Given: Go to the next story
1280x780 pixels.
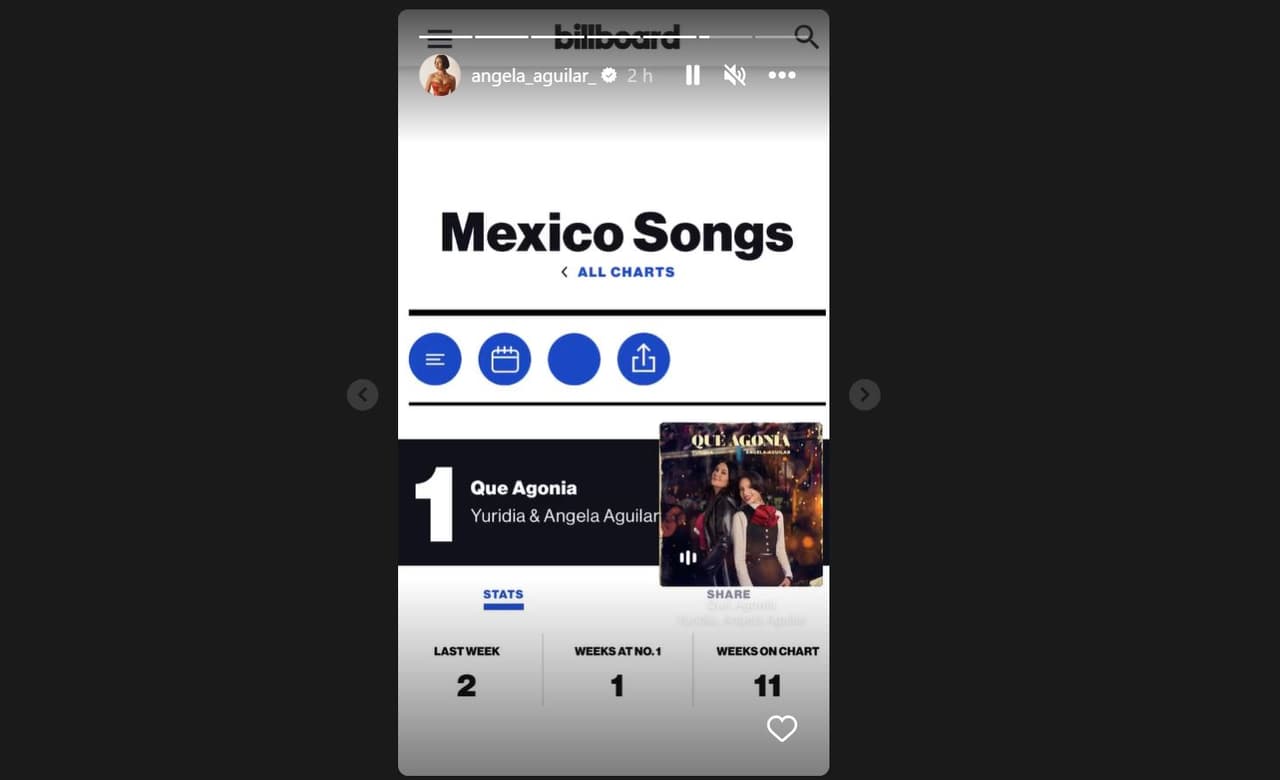Looking at the screenshot, I should point(864,395).
